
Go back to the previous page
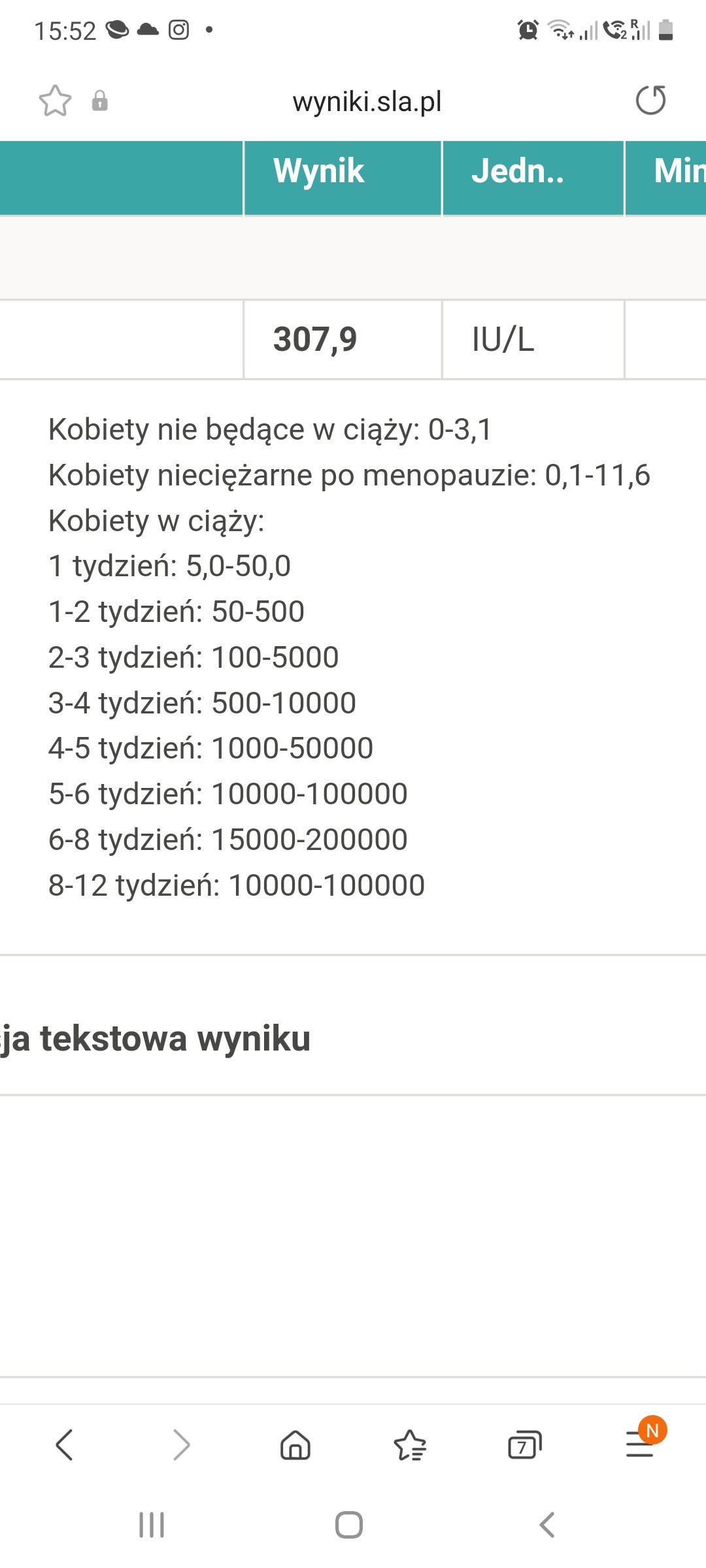(x=64, y=1445)
